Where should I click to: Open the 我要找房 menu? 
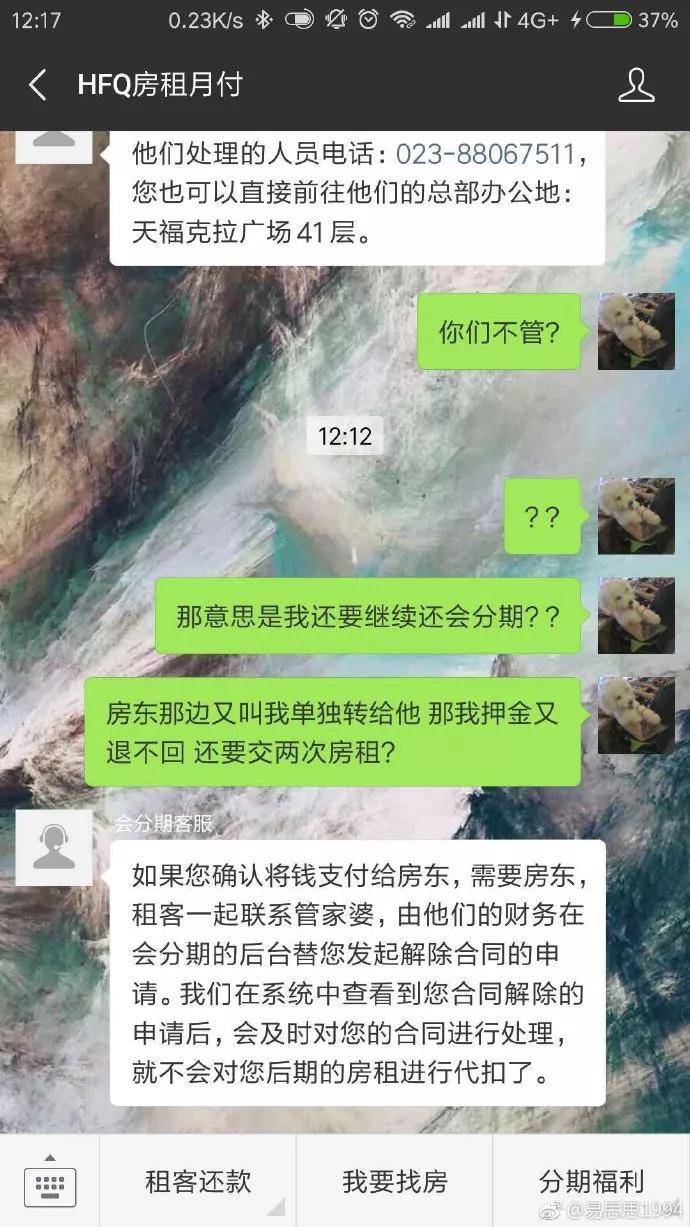[x=394, y=1182]
